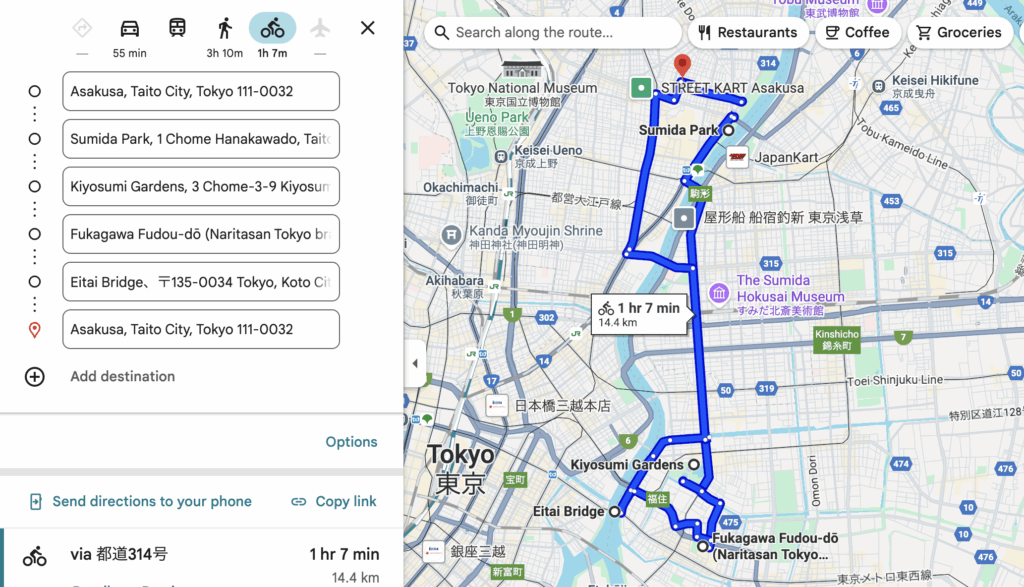Search along the route
The width and height of the screenshot is (1024, 587).
pos(555,33)
